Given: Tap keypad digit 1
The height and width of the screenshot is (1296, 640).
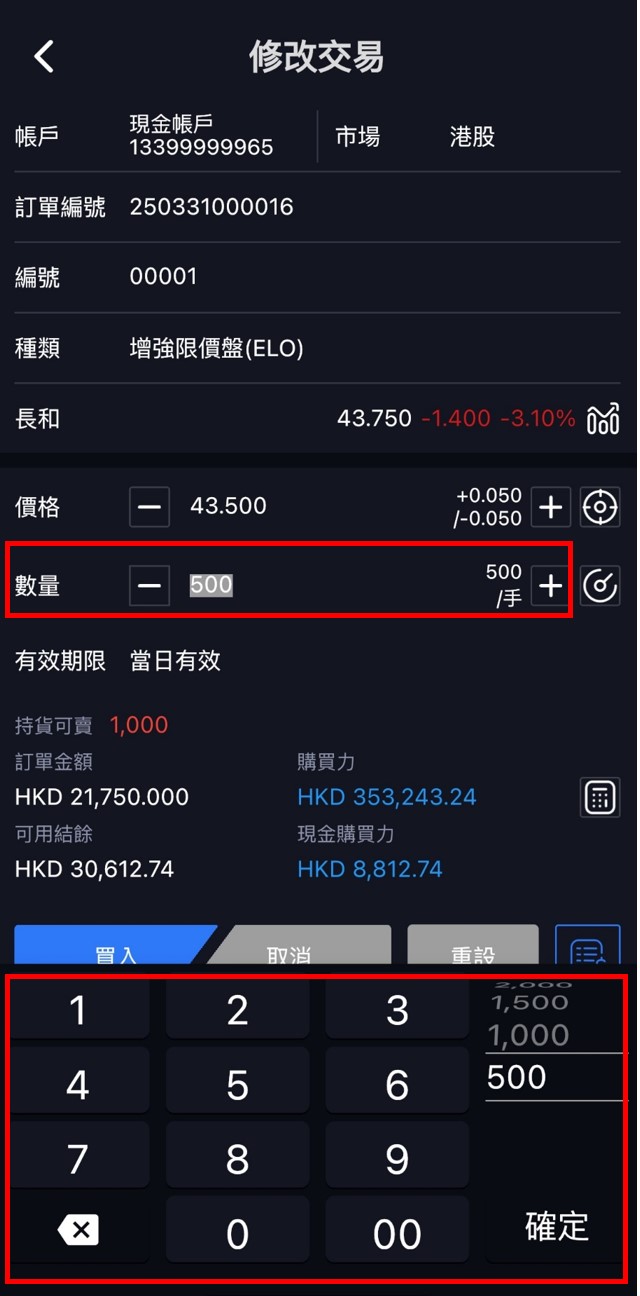Looking at the screenshot, I should (78, 1011).
